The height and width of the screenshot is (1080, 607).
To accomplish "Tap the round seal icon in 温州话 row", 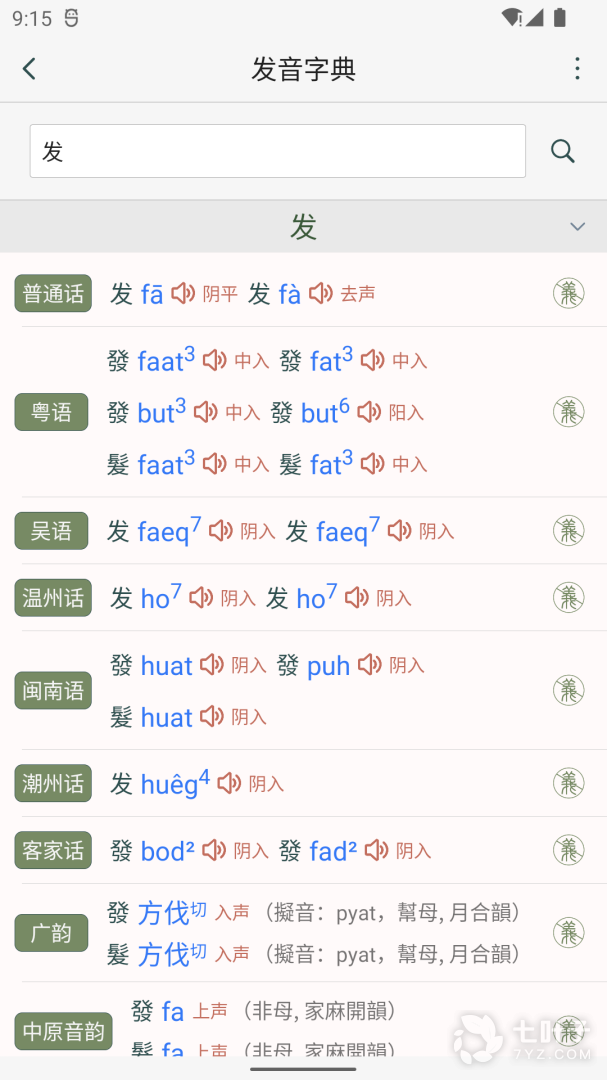I will click(x=568, y=598).
